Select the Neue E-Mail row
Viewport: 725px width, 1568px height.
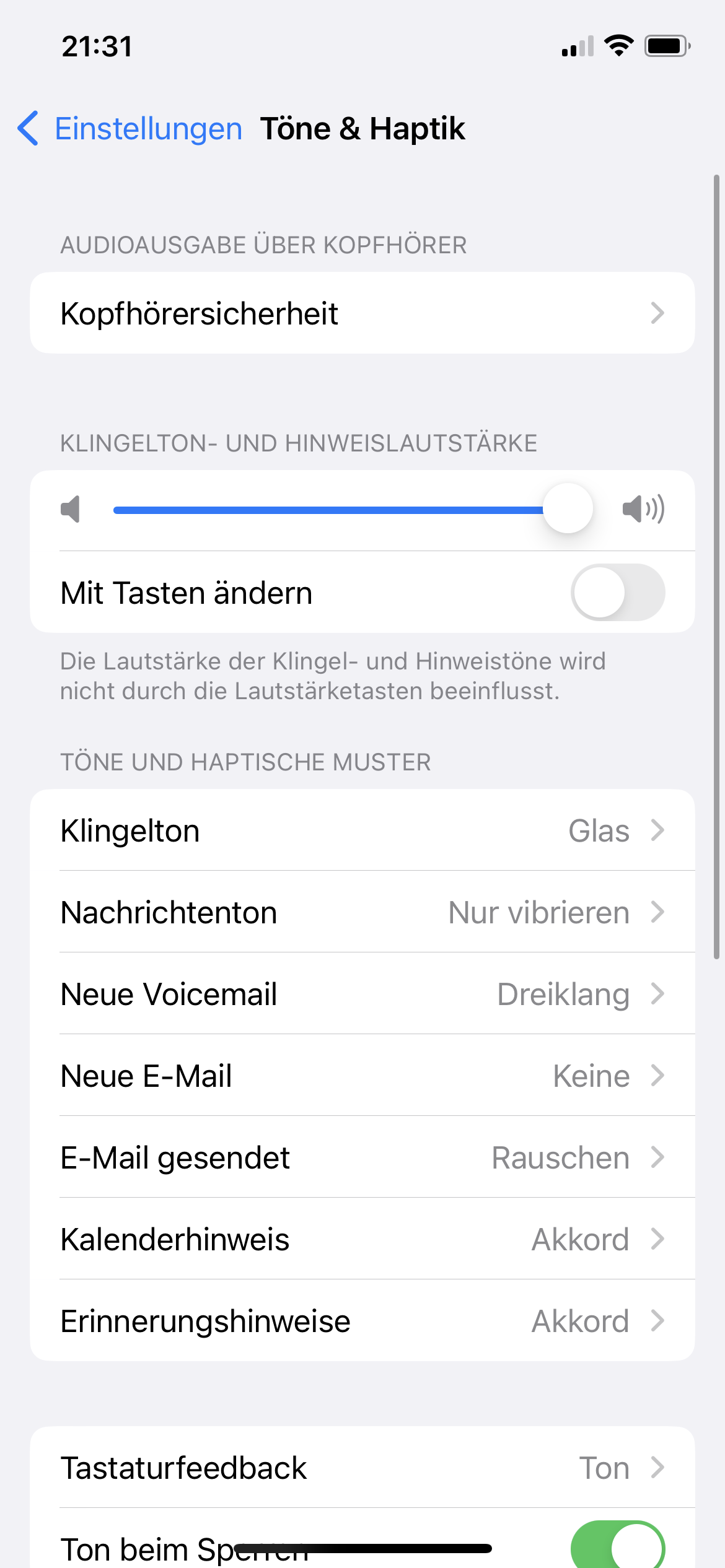[x=362, y=1076]
